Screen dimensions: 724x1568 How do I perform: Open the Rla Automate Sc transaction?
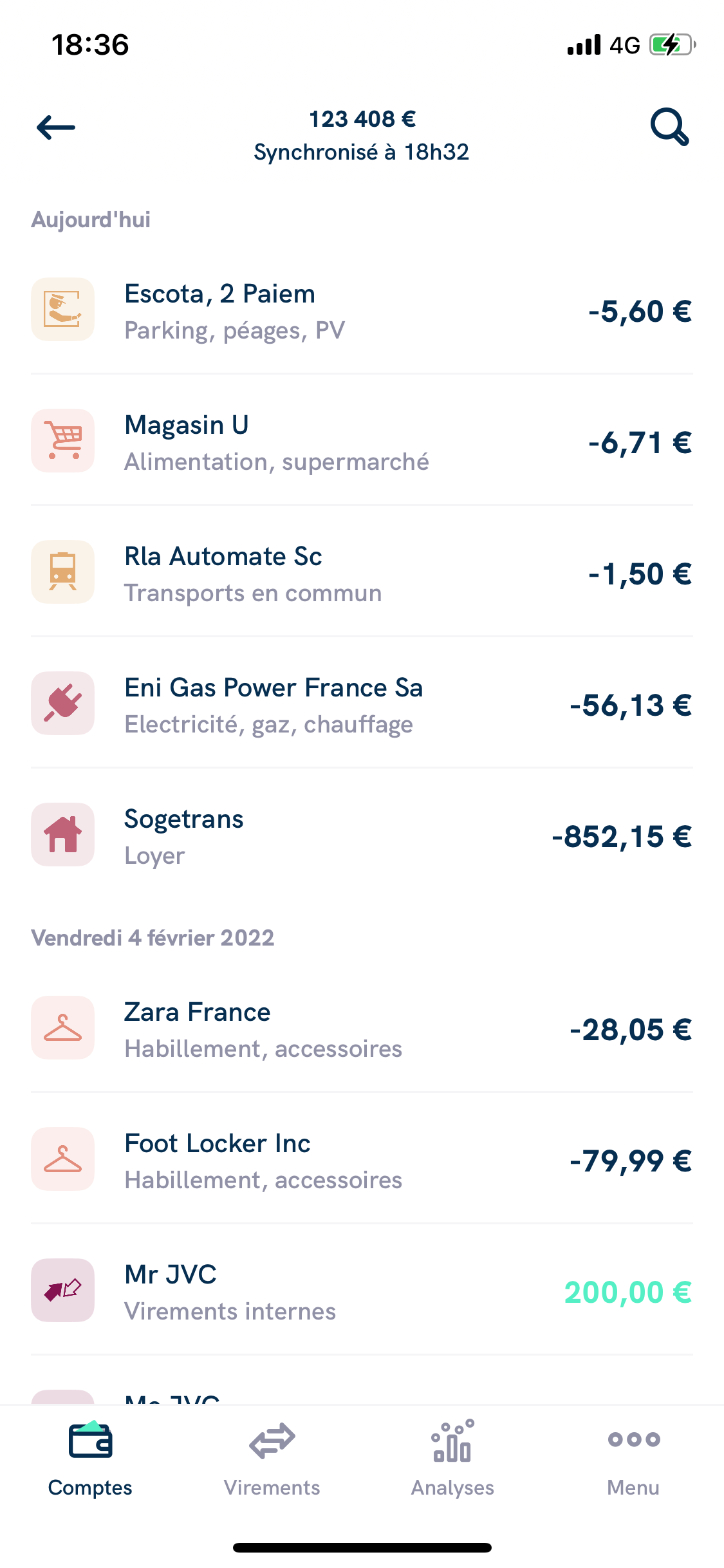pos(362,574)
